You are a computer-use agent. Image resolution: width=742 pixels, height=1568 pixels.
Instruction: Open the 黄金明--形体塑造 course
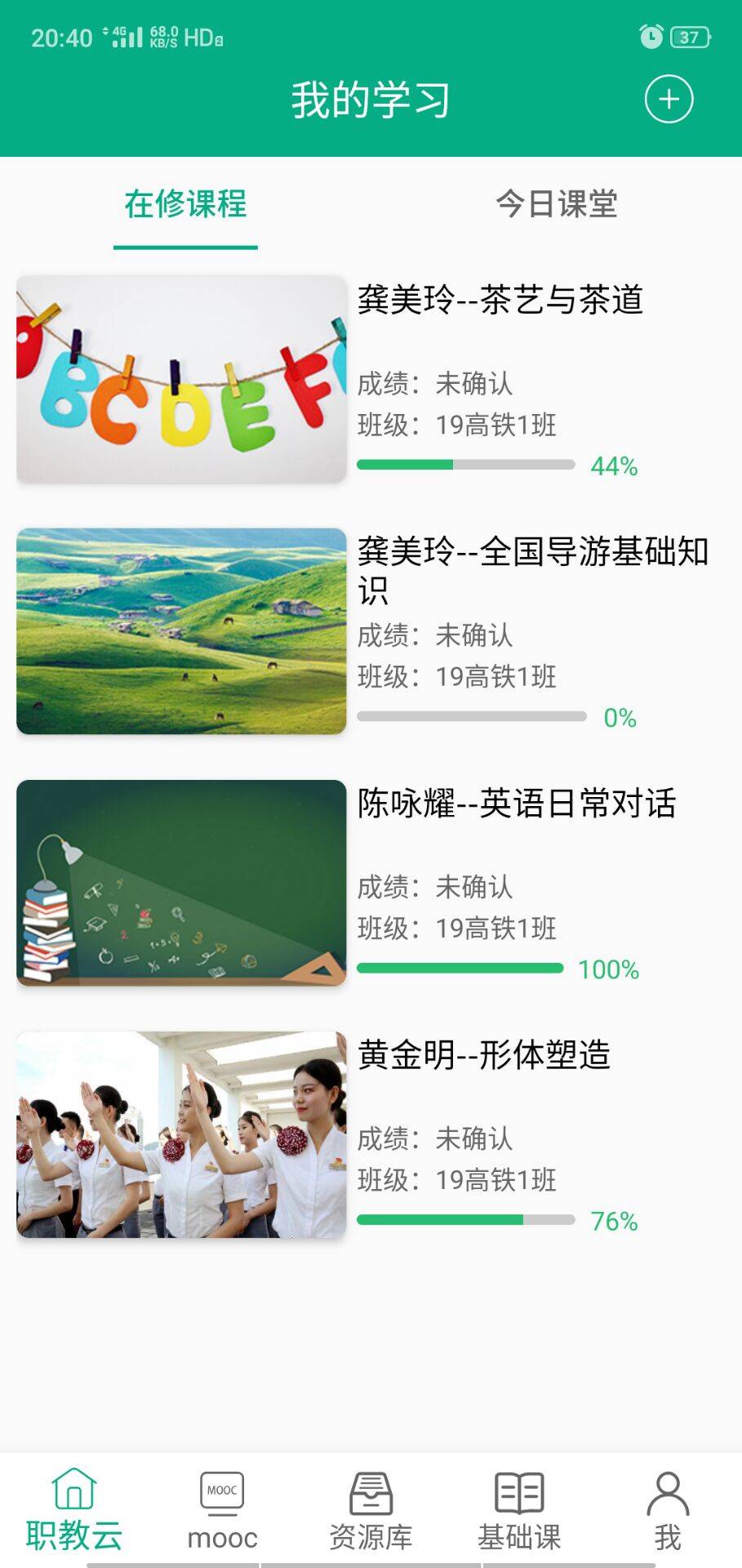tap(483, 1055)
